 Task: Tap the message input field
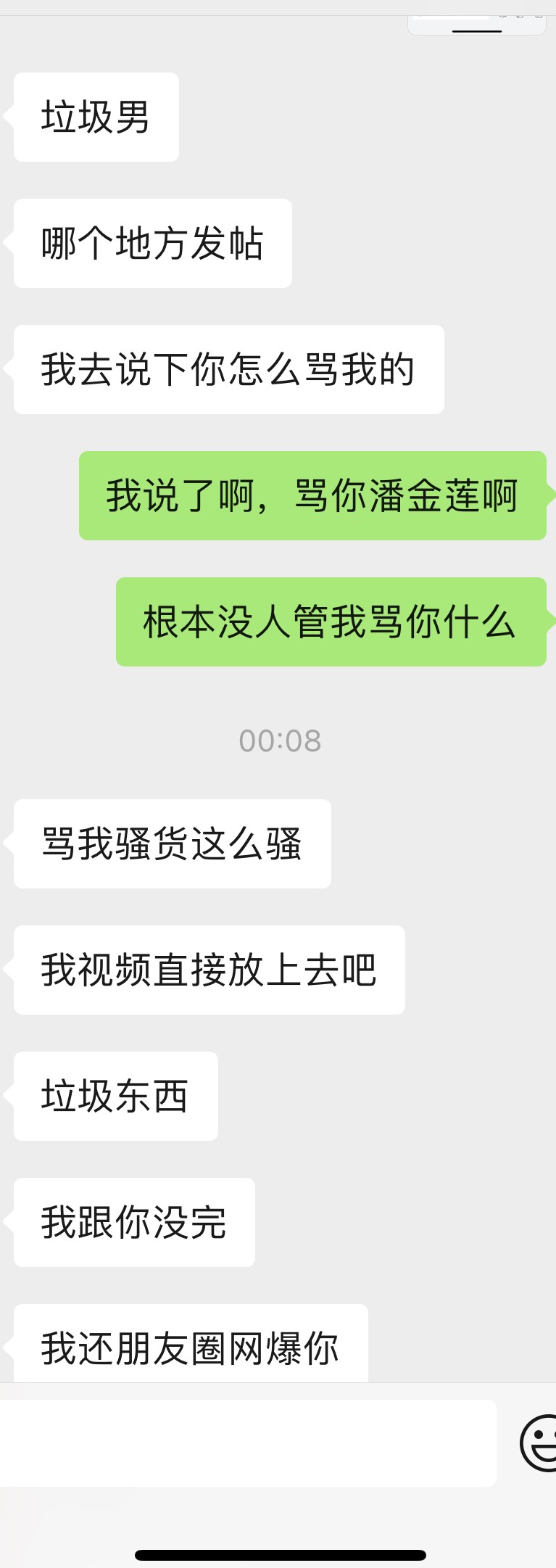point(246,1443)
